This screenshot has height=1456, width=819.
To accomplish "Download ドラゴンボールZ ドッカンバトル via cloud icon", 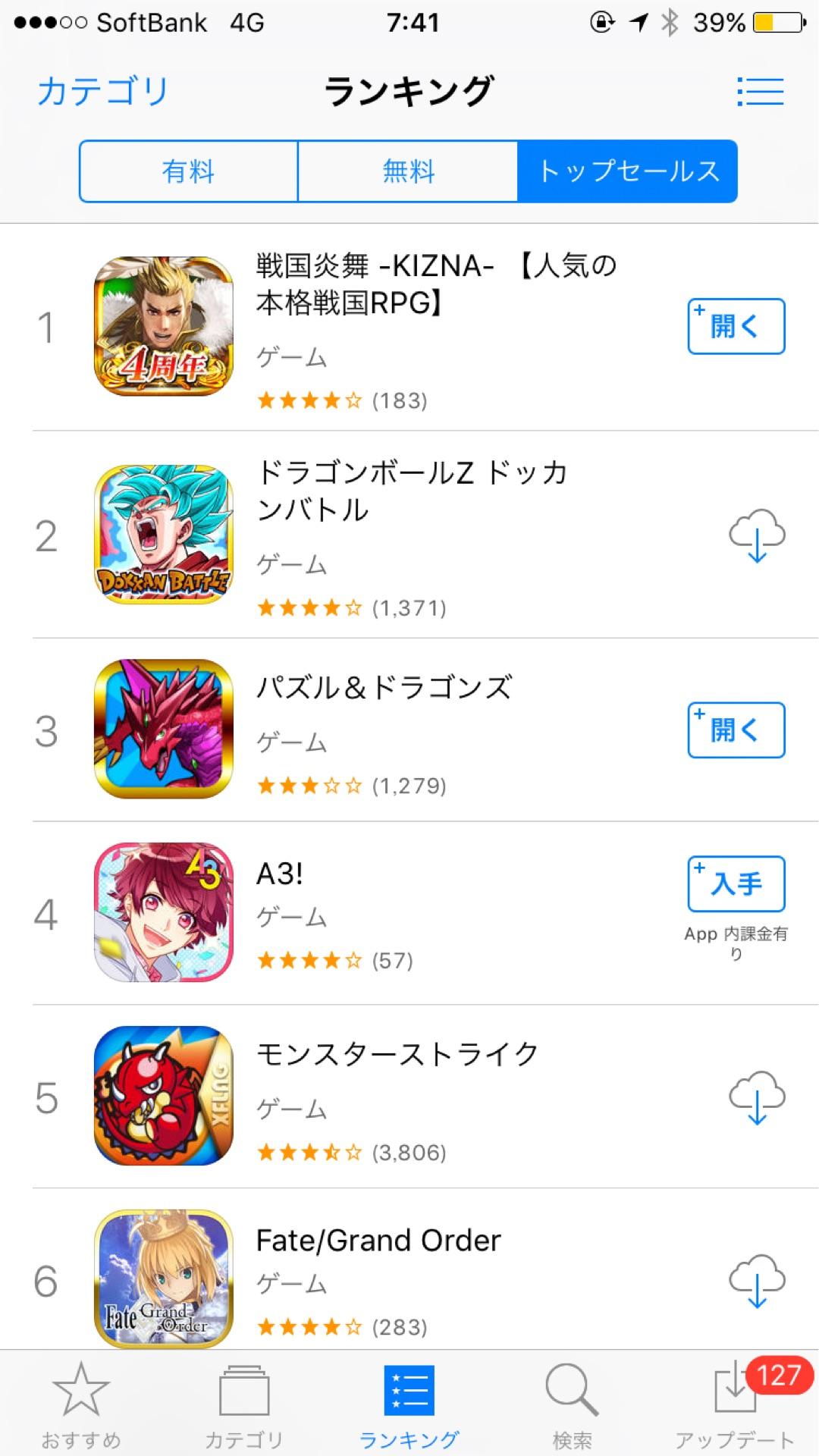I will [x=757, y=535].
